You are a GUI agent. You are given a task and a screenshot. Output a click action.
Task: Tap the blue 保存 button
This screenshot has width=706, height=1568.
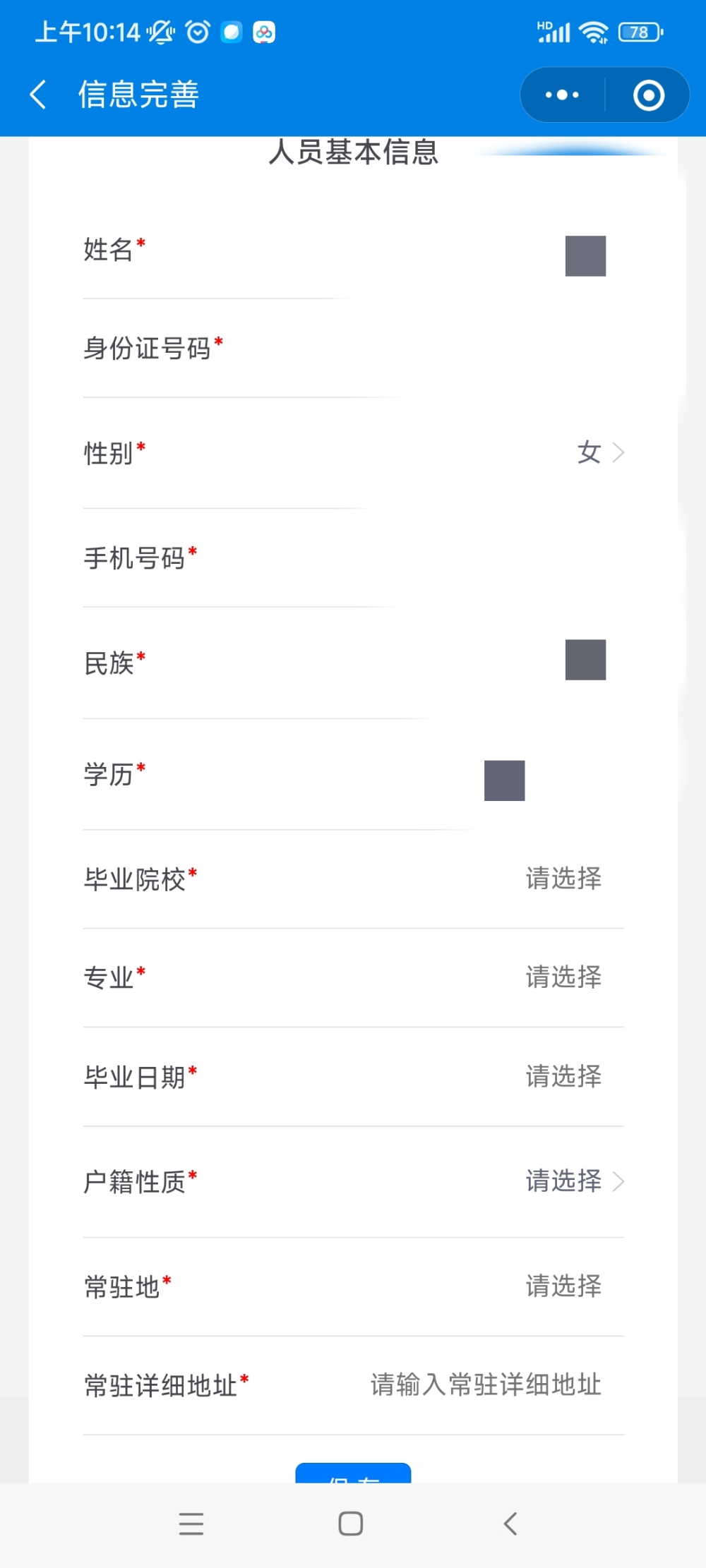tap(353, 1473)
